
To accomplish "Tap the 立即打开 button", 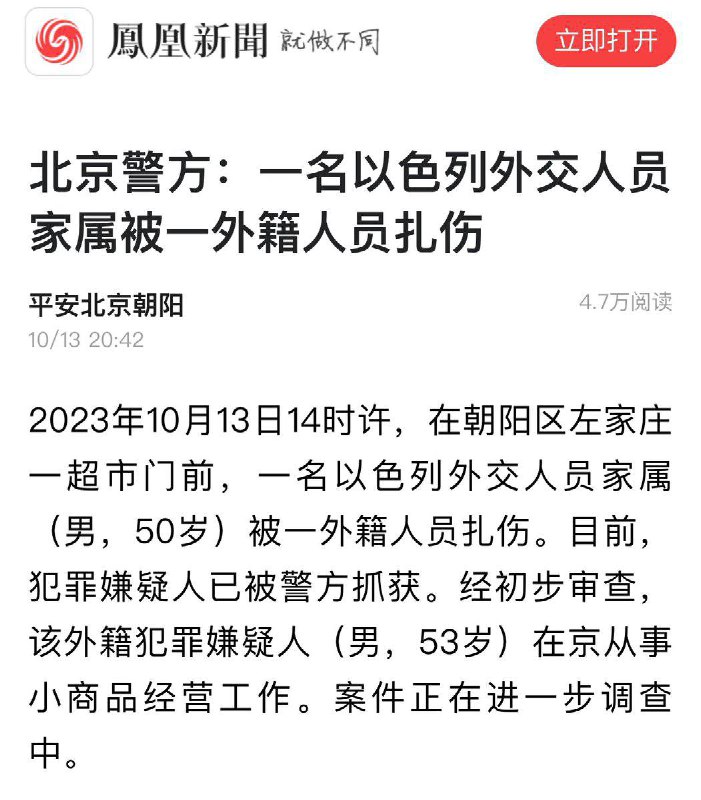I will pos(606,42).
